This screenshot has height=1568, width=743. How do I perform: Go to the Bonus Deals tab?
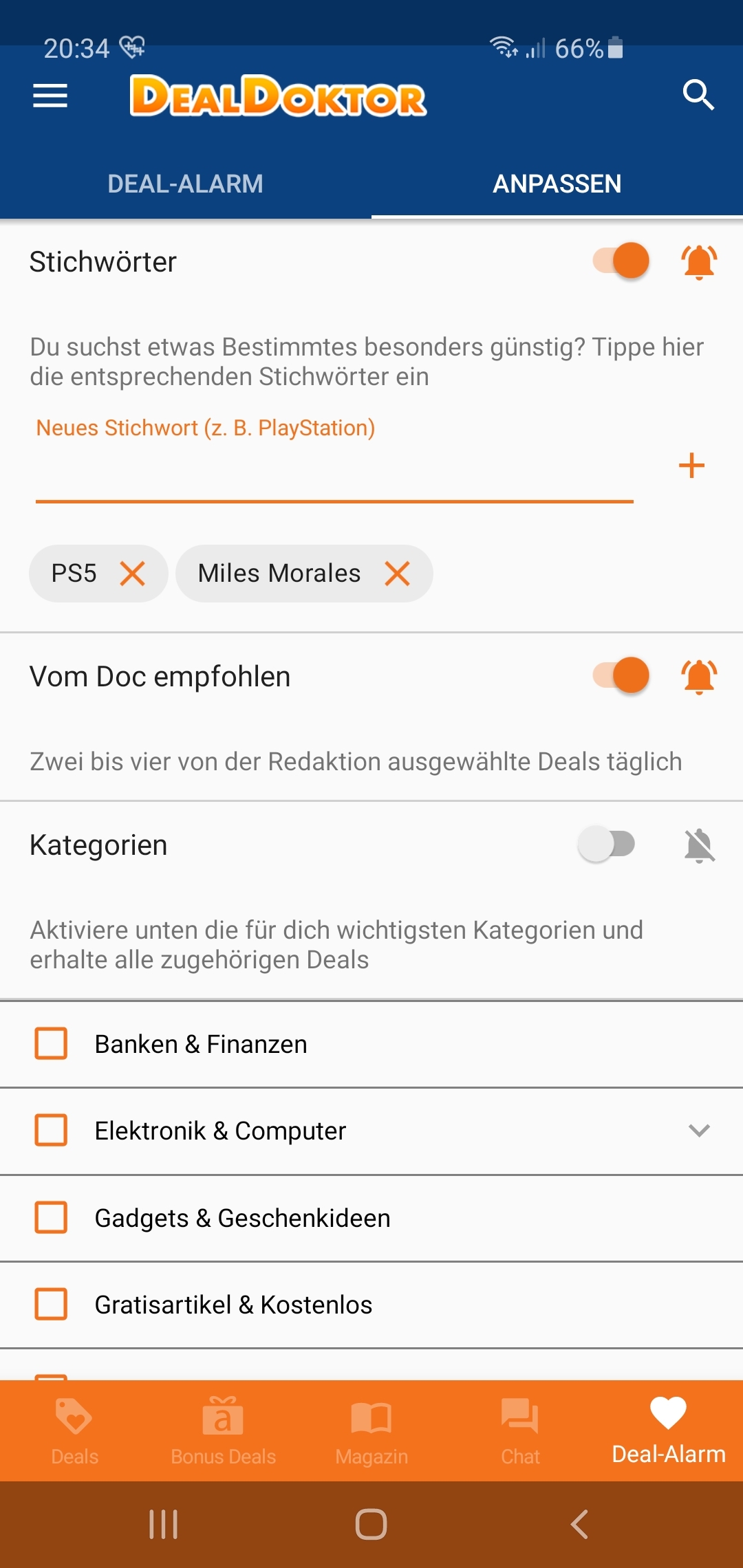pos(223,1430)
